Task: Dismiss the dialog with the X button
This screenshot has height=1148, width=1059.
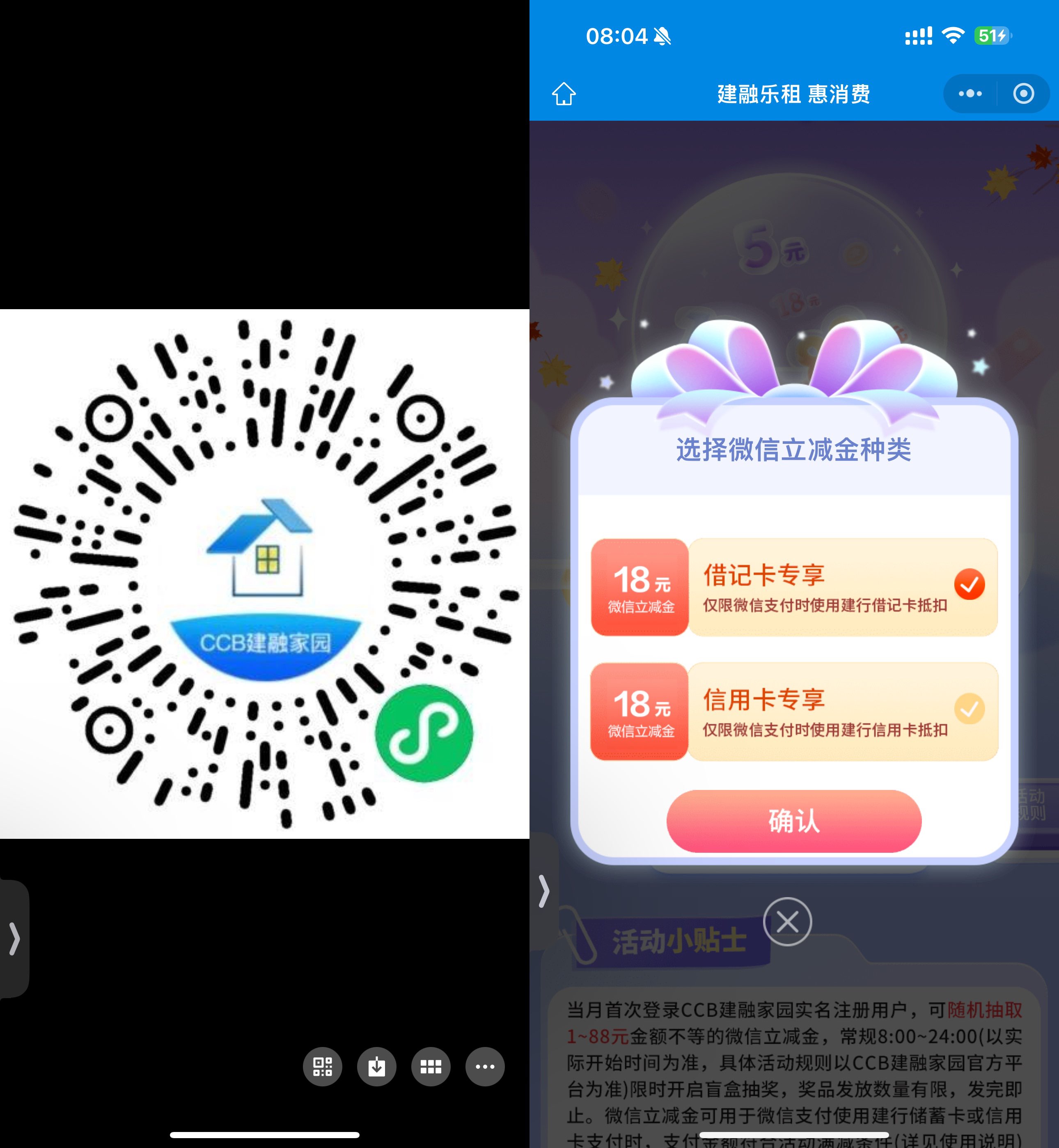Action: click(787, 922)
